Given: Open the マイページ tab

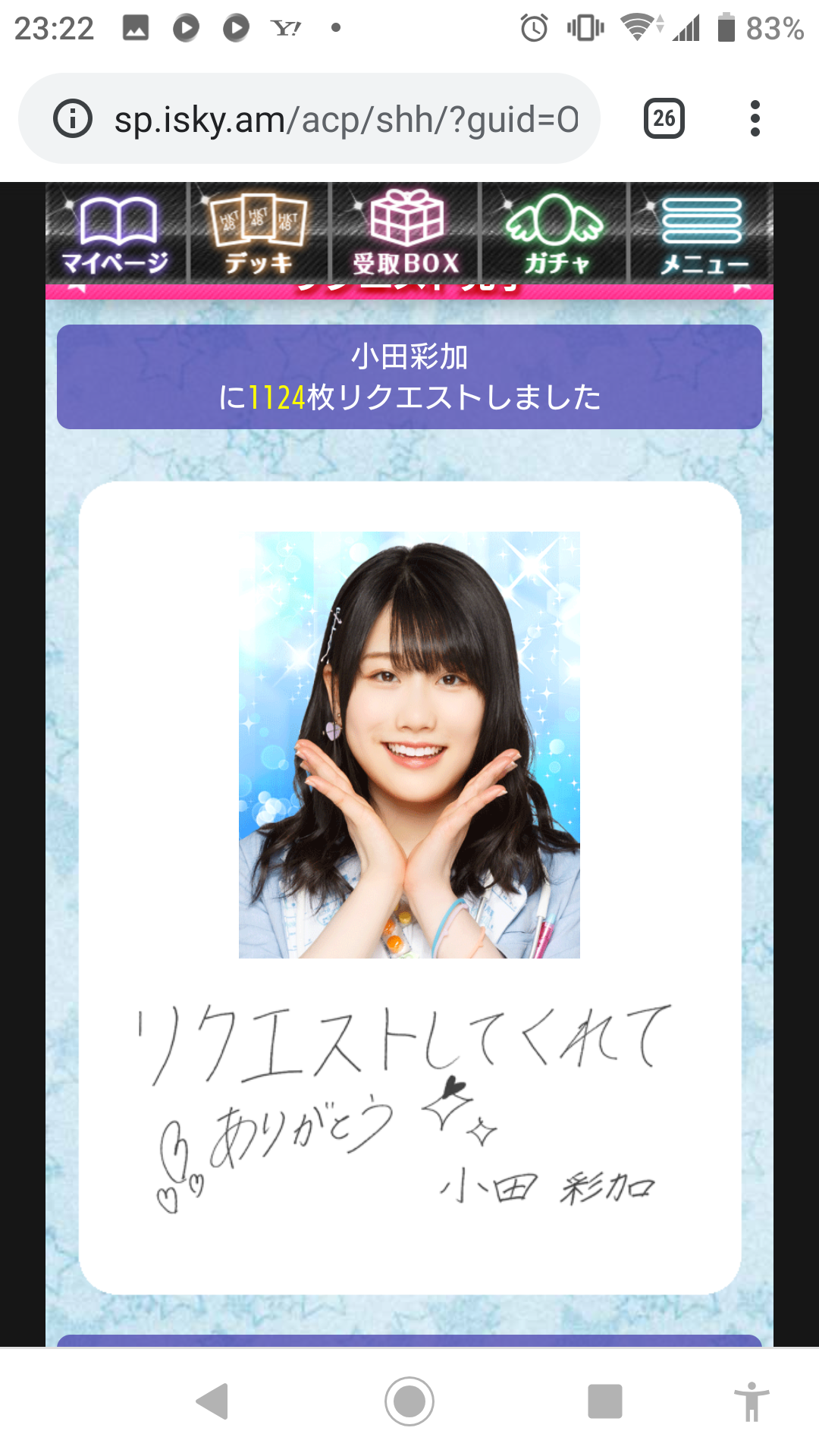Looking at the screenshot, I should pos(115,234).
